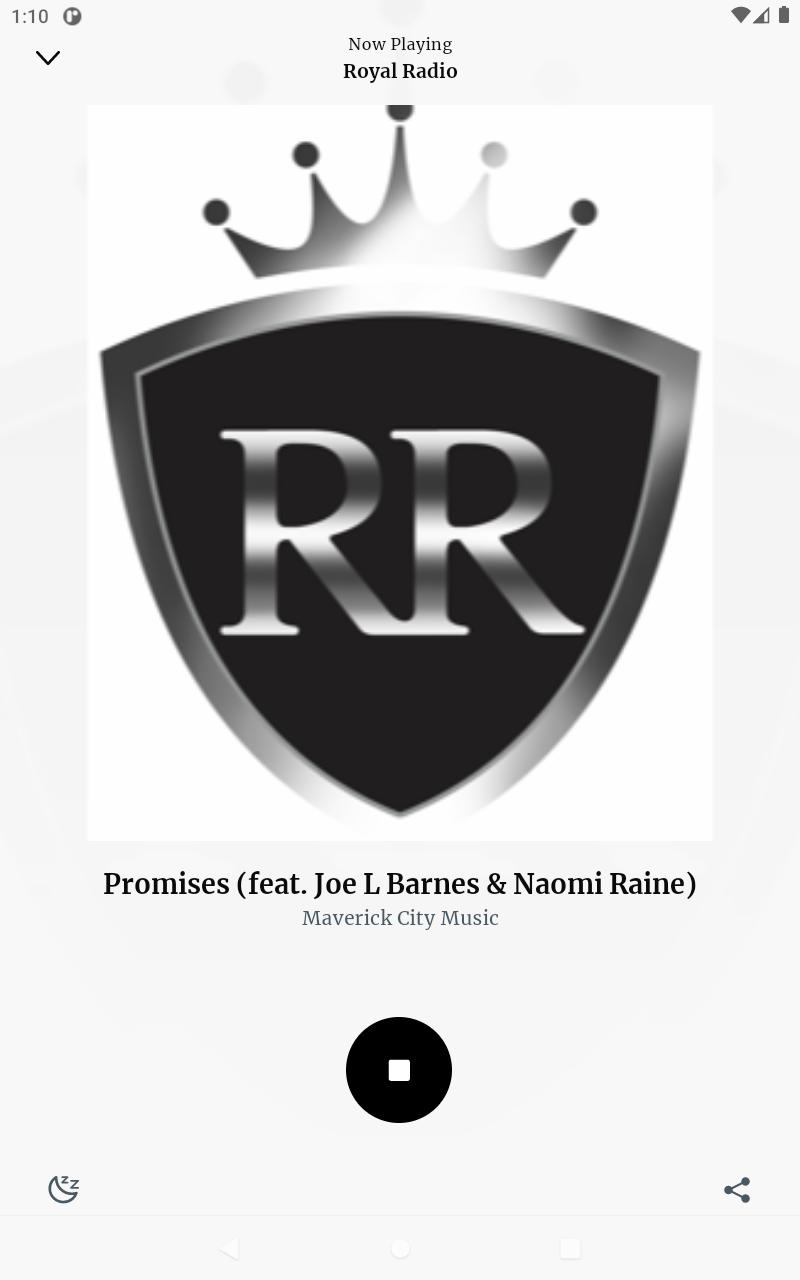The image size is (800, 1280).
Task: Stop the Royal Radio playback
Action: (x=399, y=1070)
